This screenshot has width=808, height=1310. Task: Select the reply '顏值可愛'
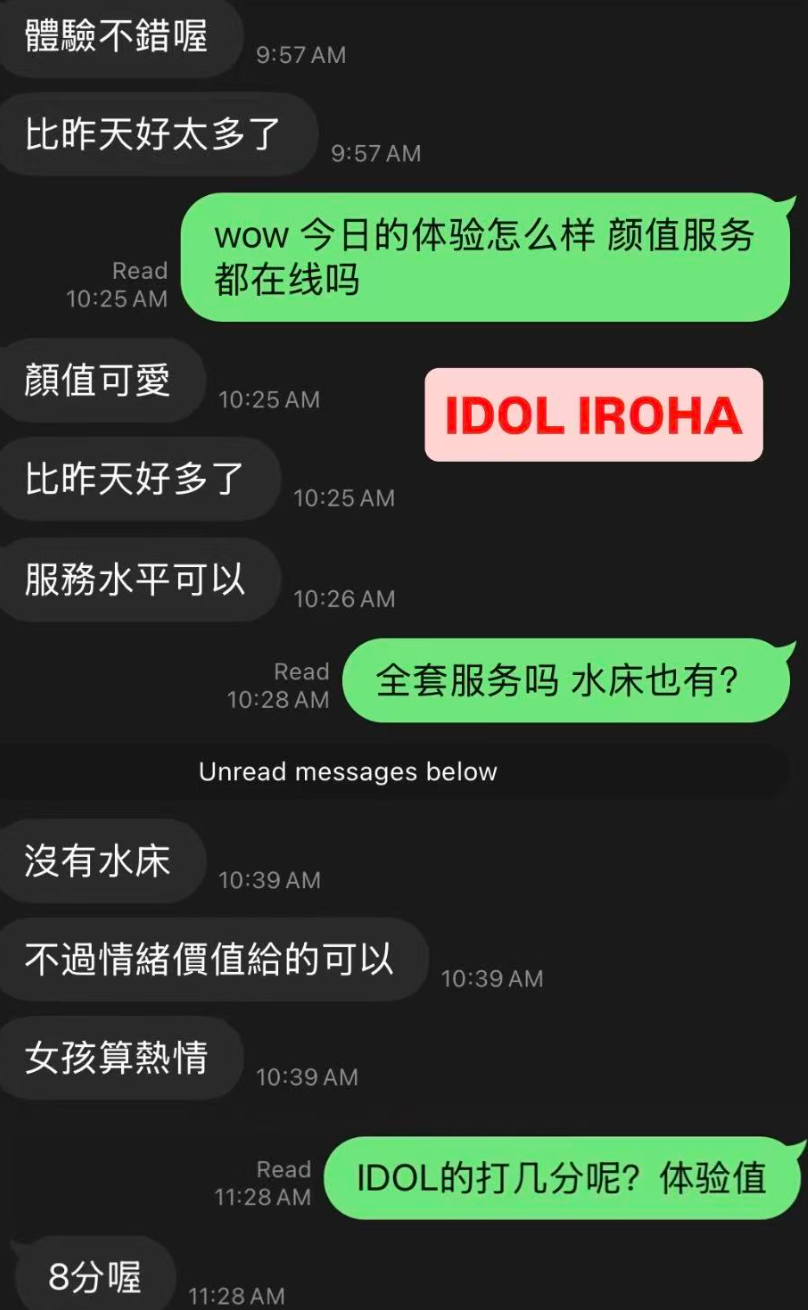coord(95,380)
